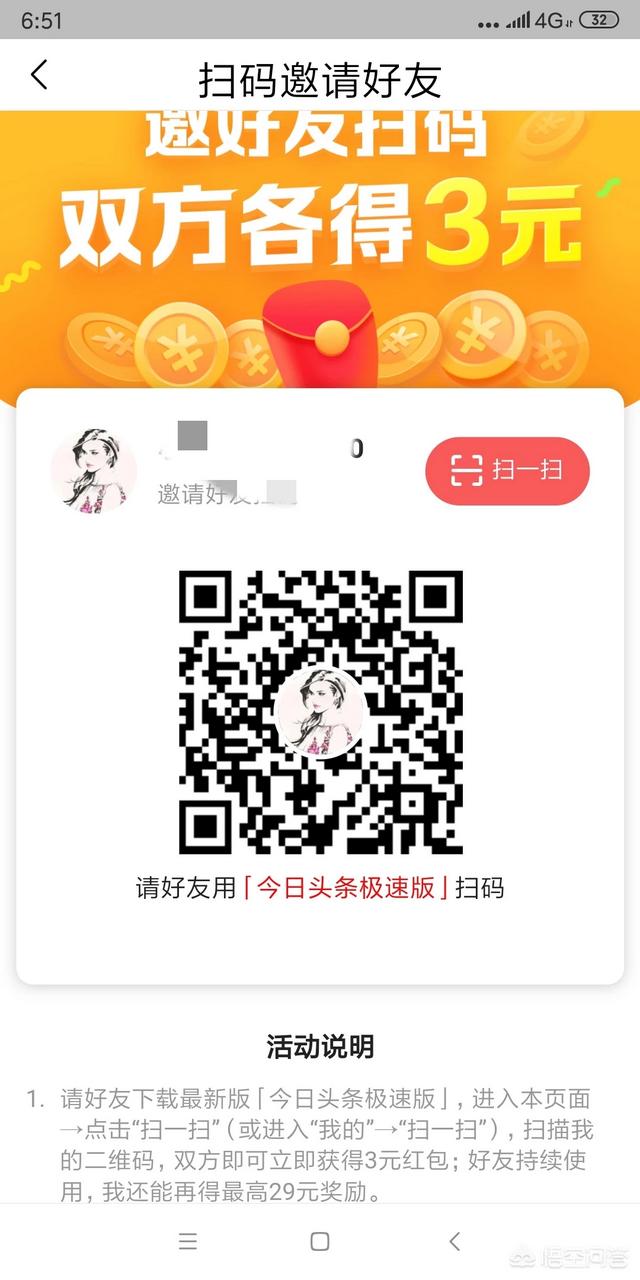The image size is (640, 1280).
Task: Go to the home screen via system home button
Action: (320, 1241)
